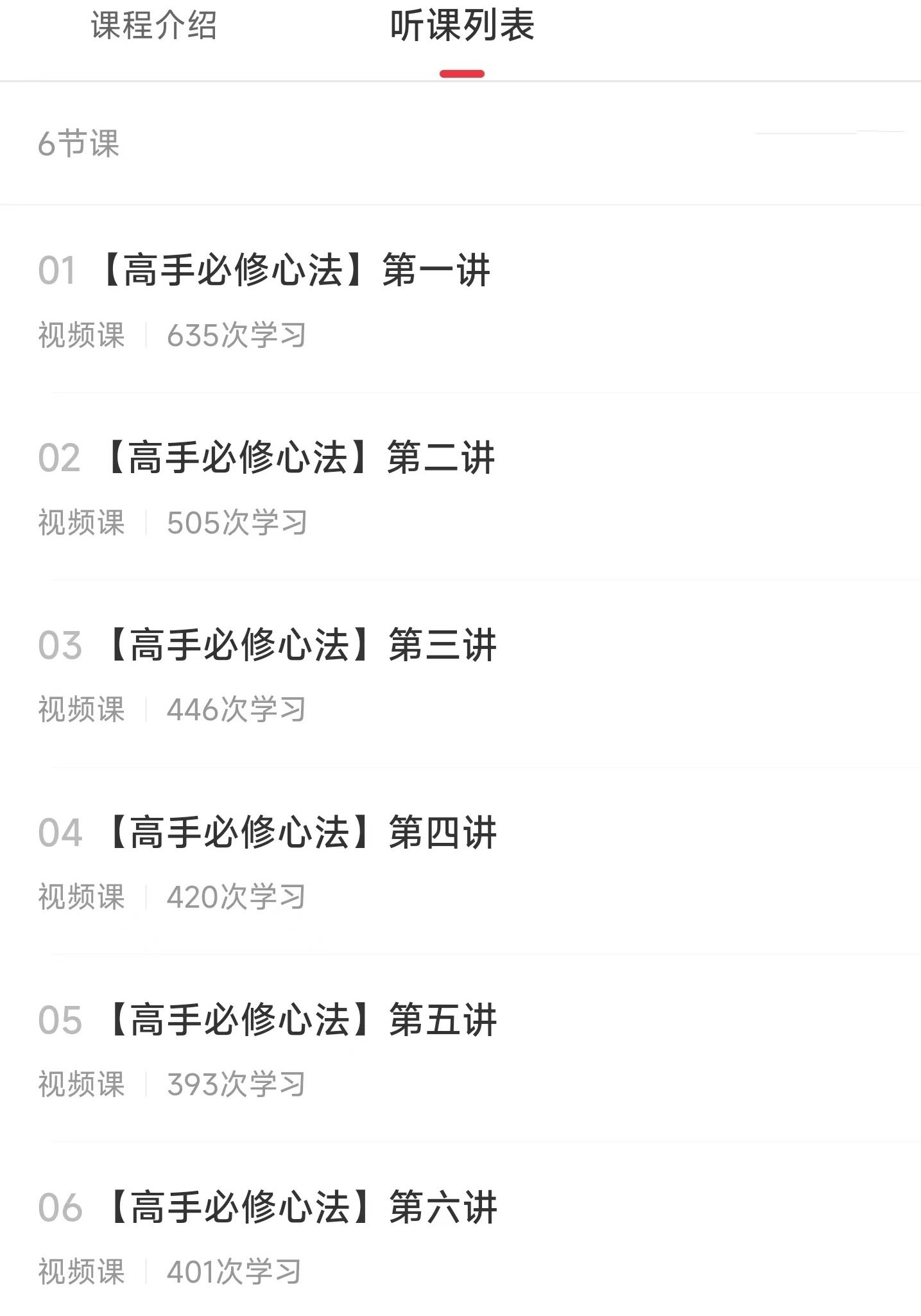Switch to the 课程介绍 tab
This screenshot has height=1316, width=921.
click(153, 26)
